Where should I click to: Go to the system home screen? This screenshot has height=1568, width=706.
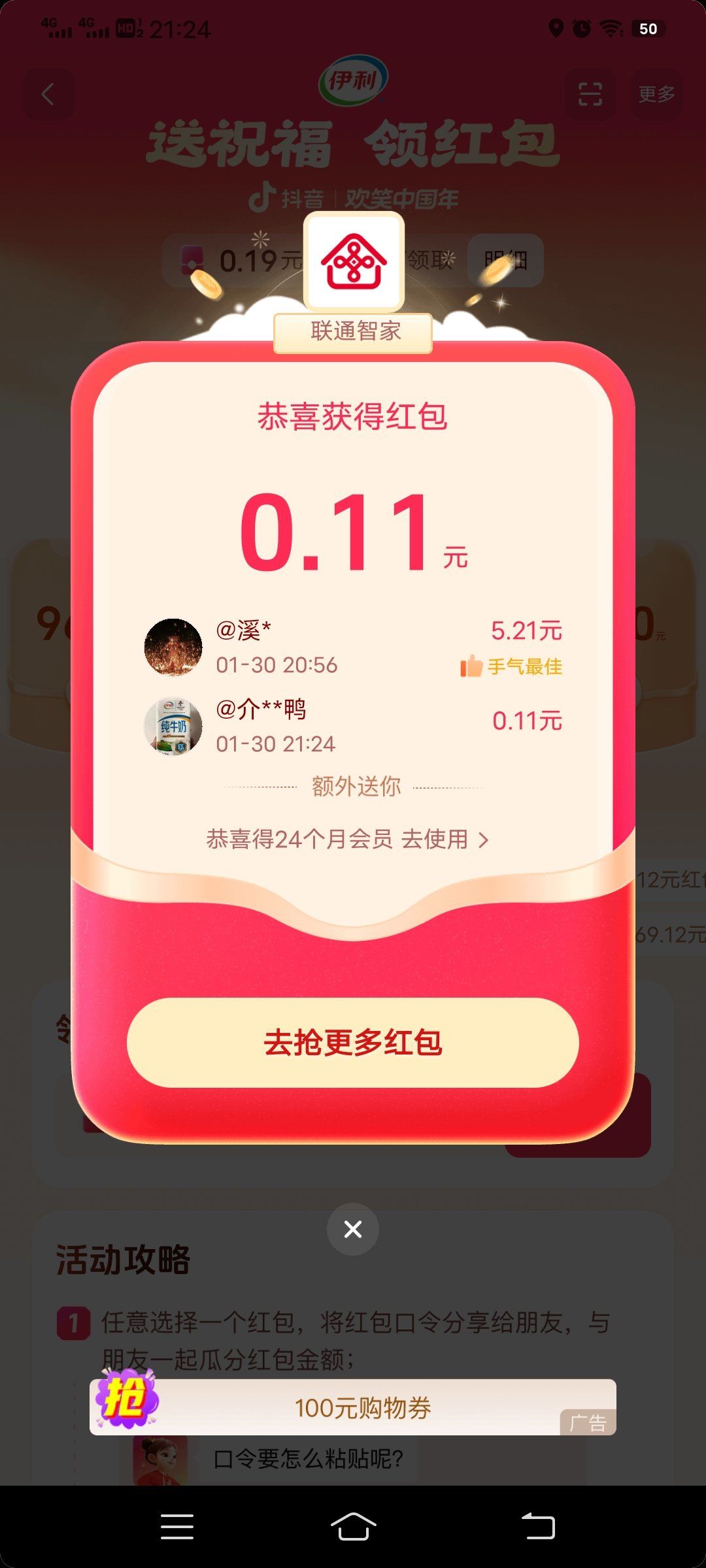[353, 1527]
